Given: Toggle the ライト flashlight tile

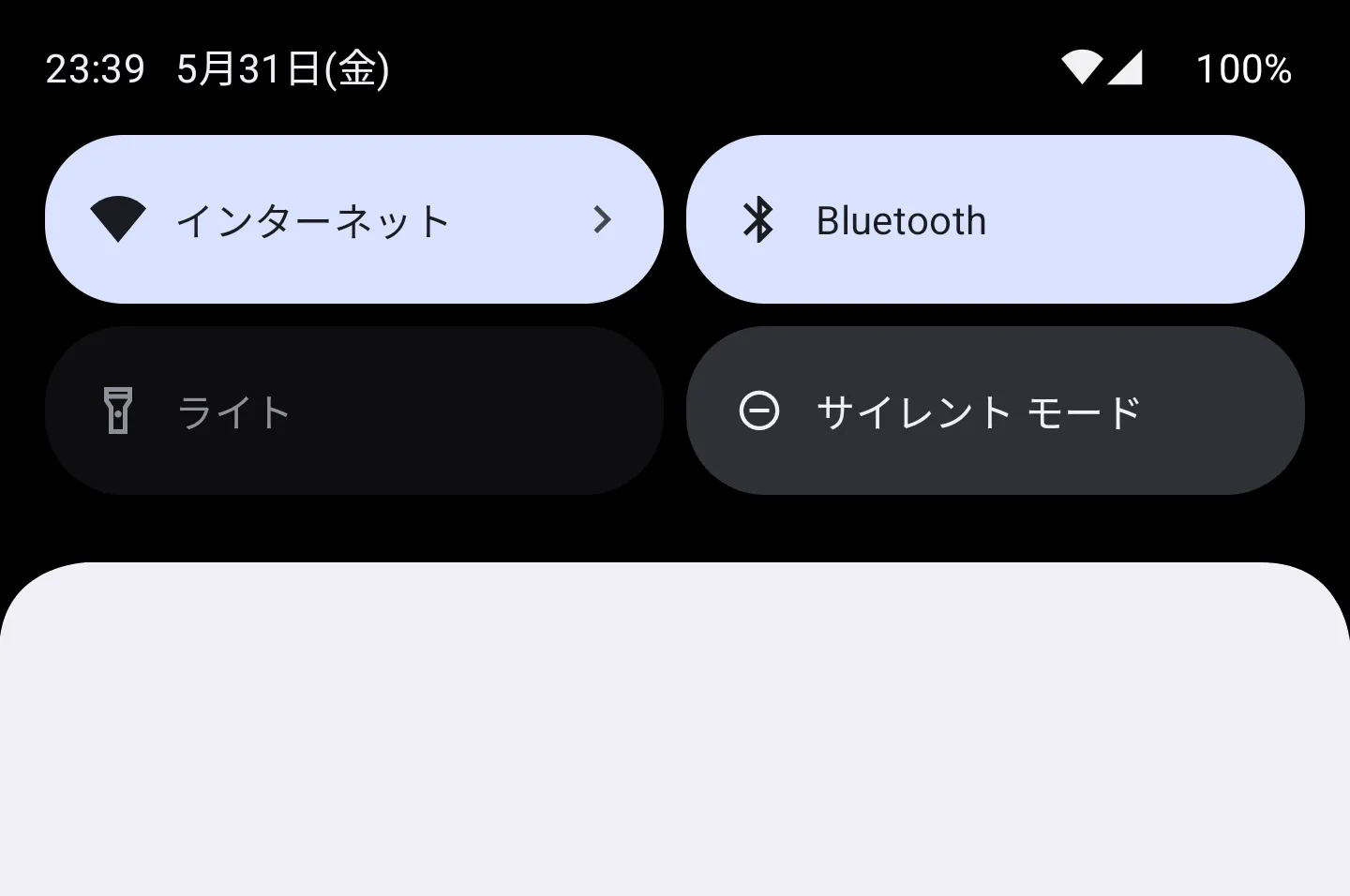Looking at the screenshot, I should 353,411.
